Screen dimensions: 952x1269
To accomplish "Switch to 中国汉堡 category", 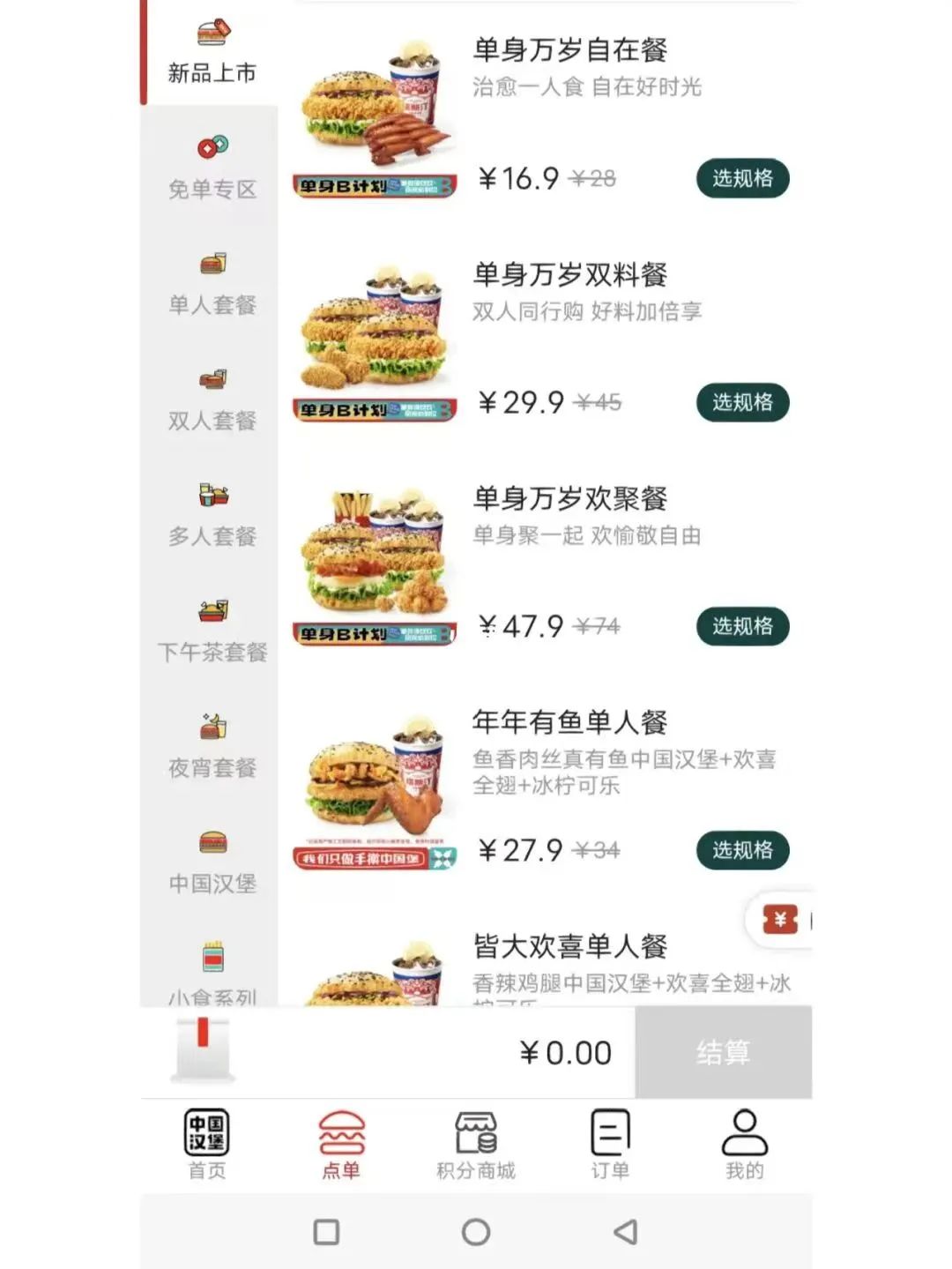I will tap(212, 862).
